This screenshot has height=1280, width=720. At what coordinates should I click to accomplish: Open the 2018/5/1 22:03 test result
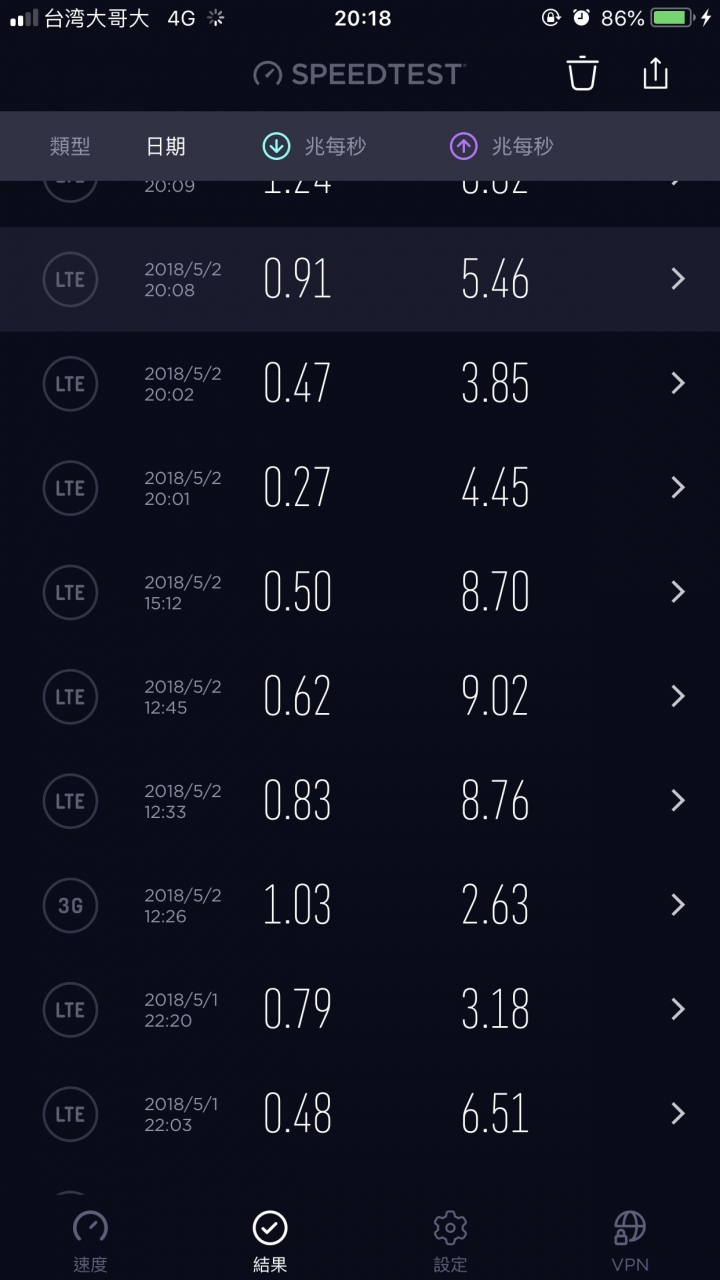(x=360, y=1114)
